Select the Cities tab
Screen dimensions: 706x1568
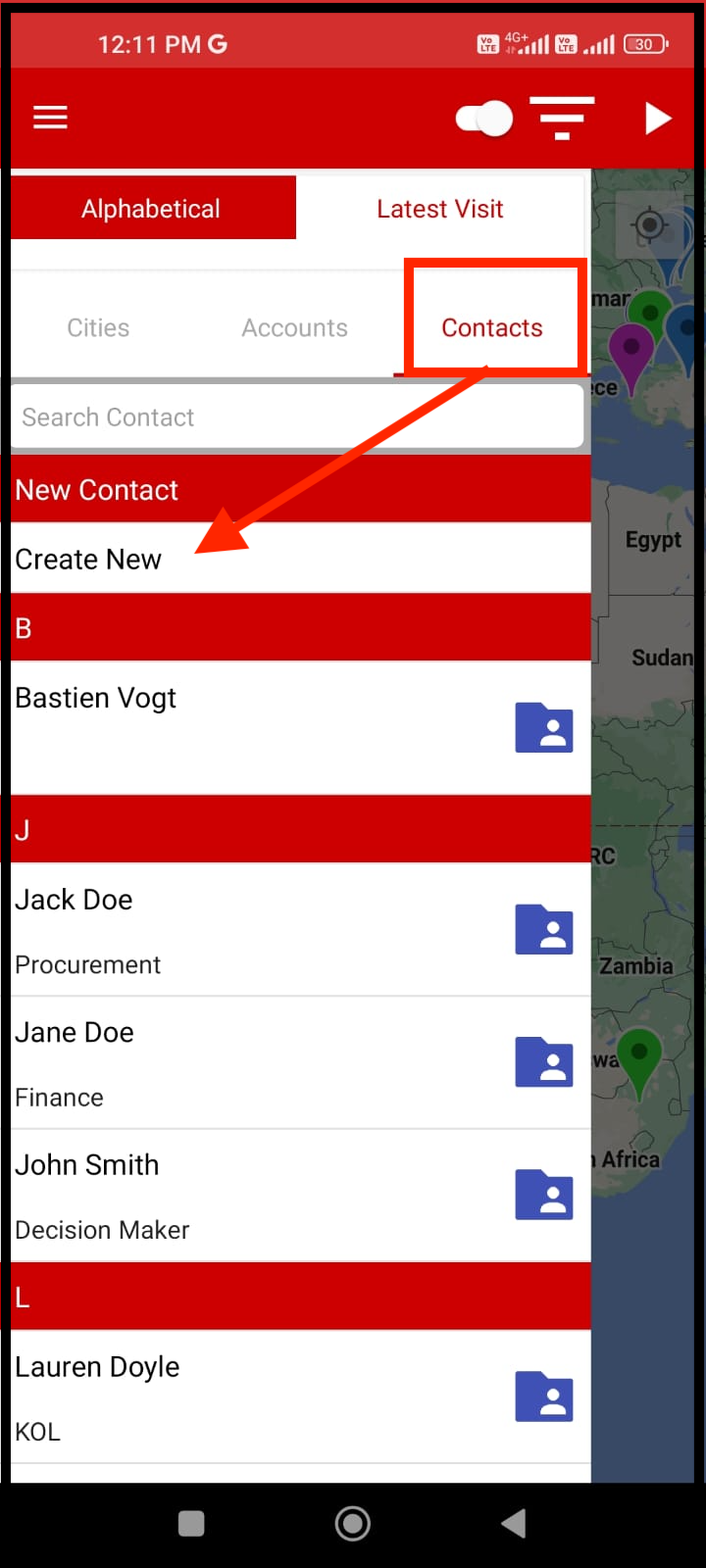(97, 327)
